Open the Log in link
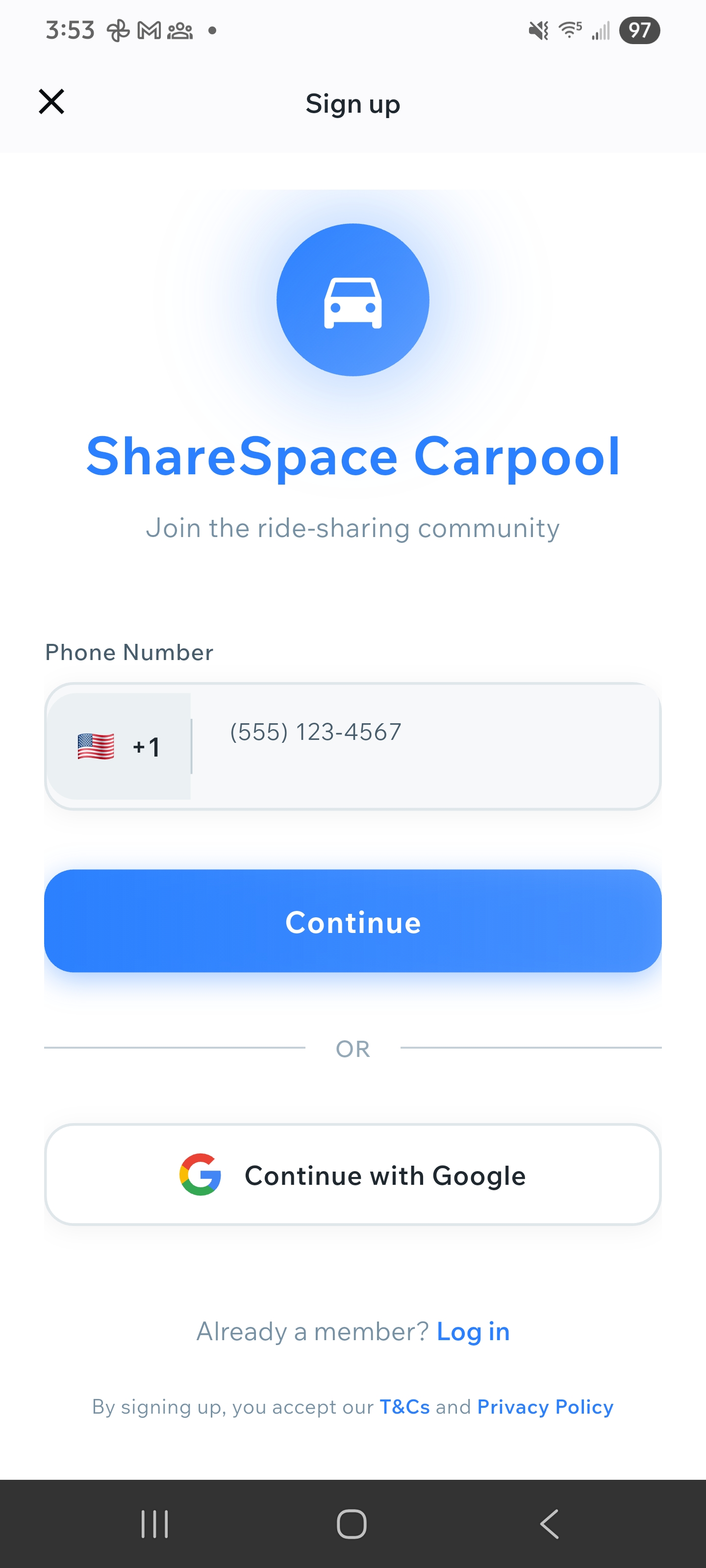Image resolution: width=706 pixels, height=1568 pixels. pos(473,1331)
